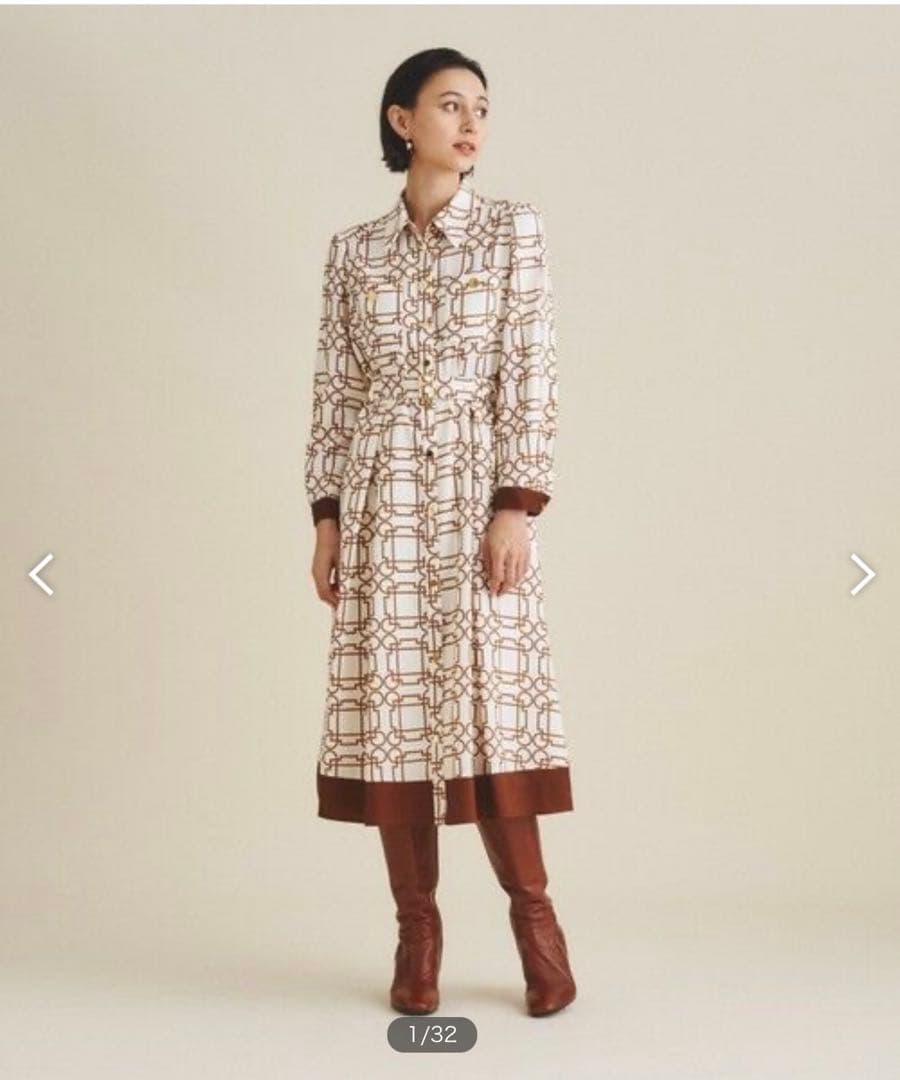Go to the previous product image
Screen dimensions: 900x1080
[x=41, y=574]
